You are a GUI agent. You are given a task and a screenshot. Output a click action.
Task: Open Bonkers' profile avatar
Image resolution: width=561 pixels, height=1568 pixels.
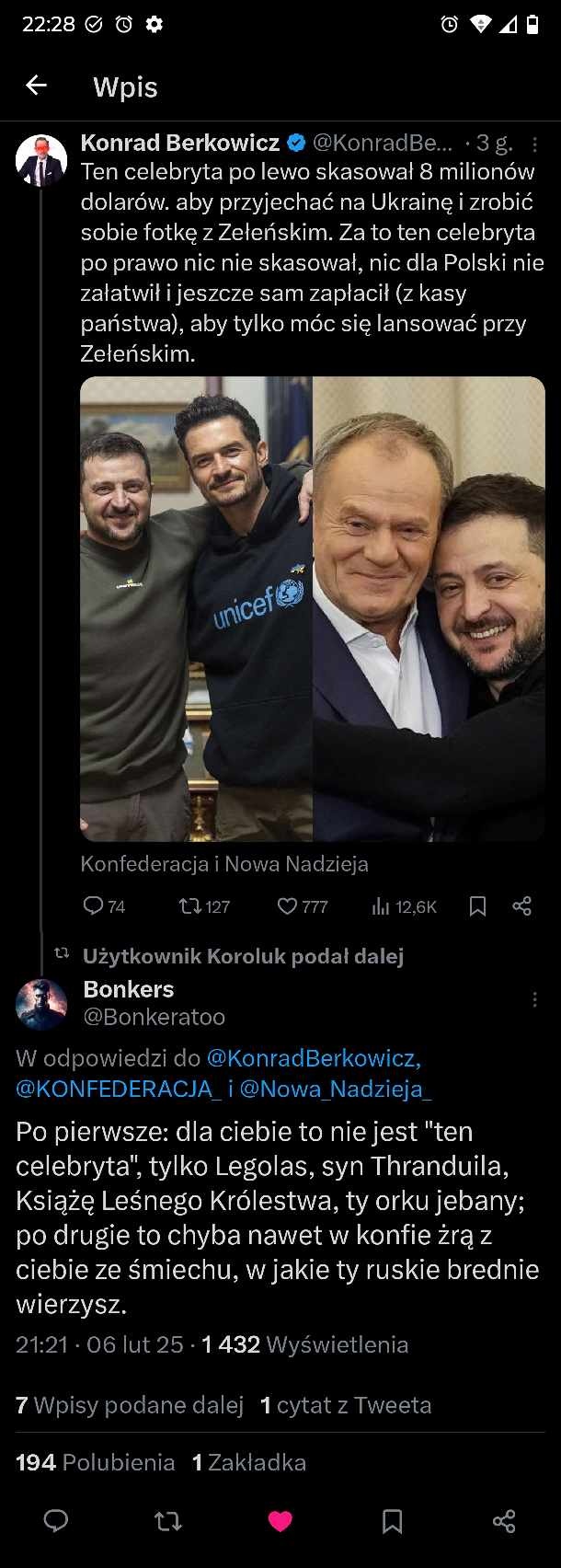click(x=41, y=1003)
